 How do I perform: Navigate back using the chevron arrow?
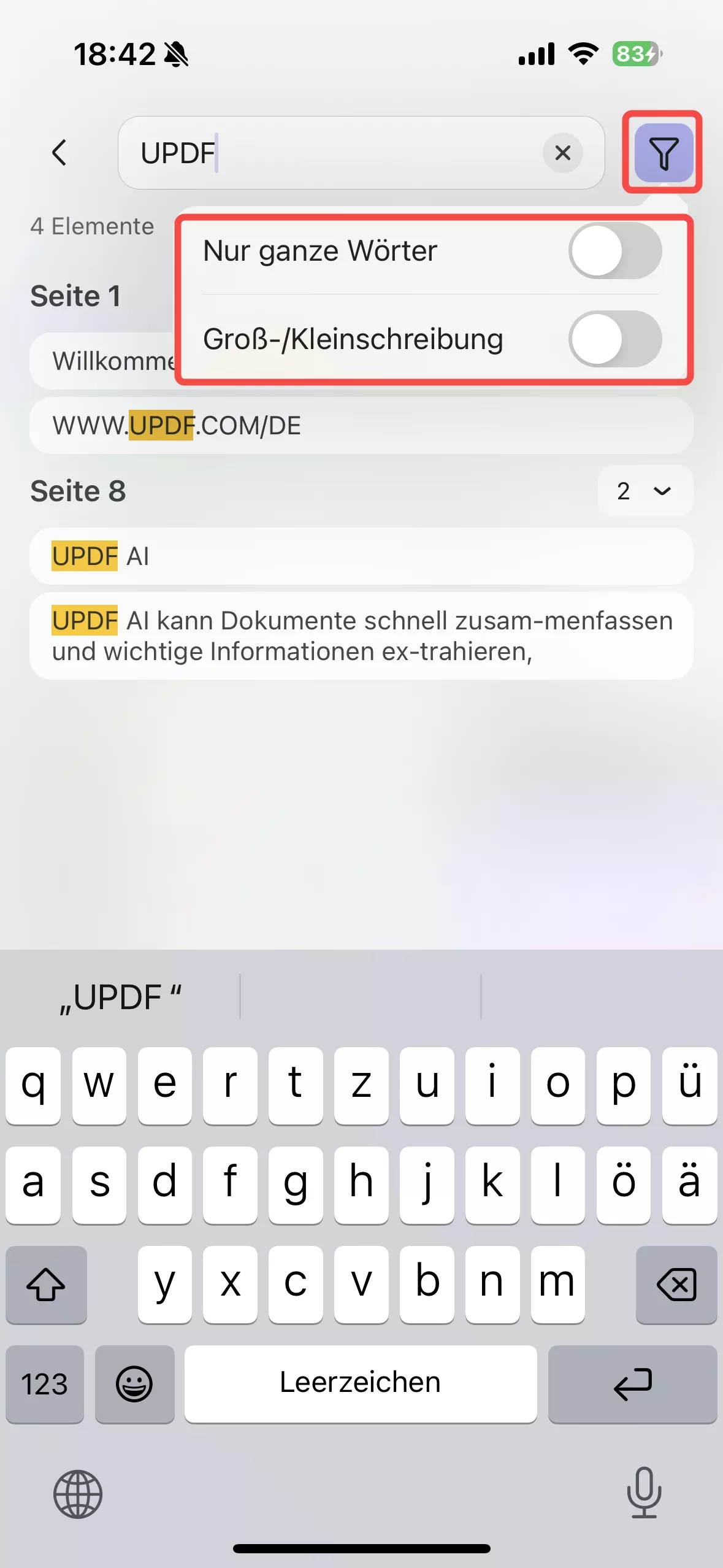pyautogui.click(x=59, y=153)
